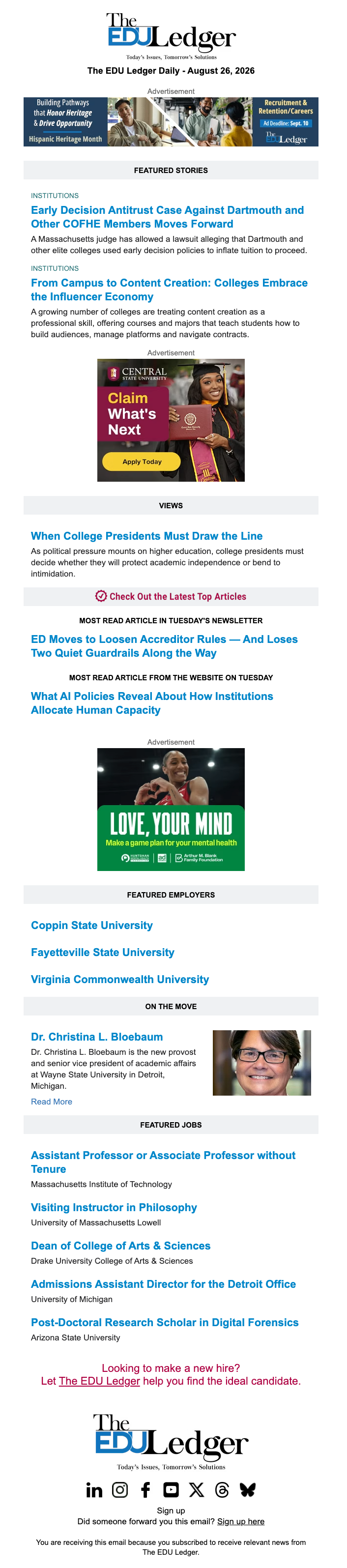Open Fayetteville State University employer link

click(103, 952)
